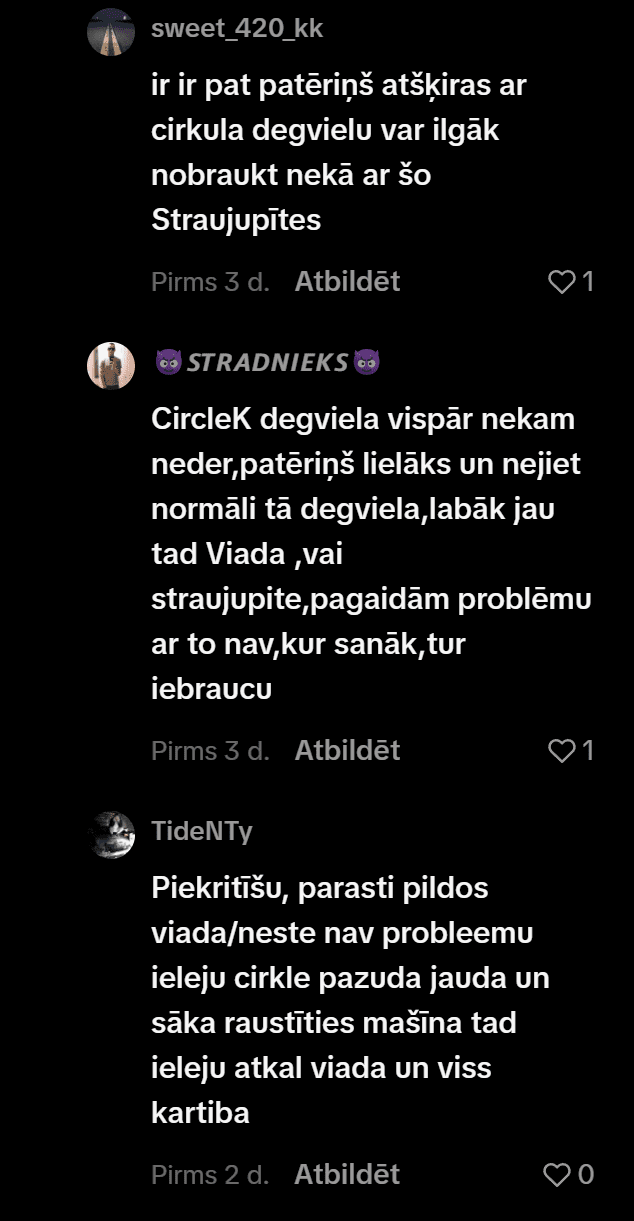
Task: Open the sweet_420_kk username link
Action: point(237,29)
